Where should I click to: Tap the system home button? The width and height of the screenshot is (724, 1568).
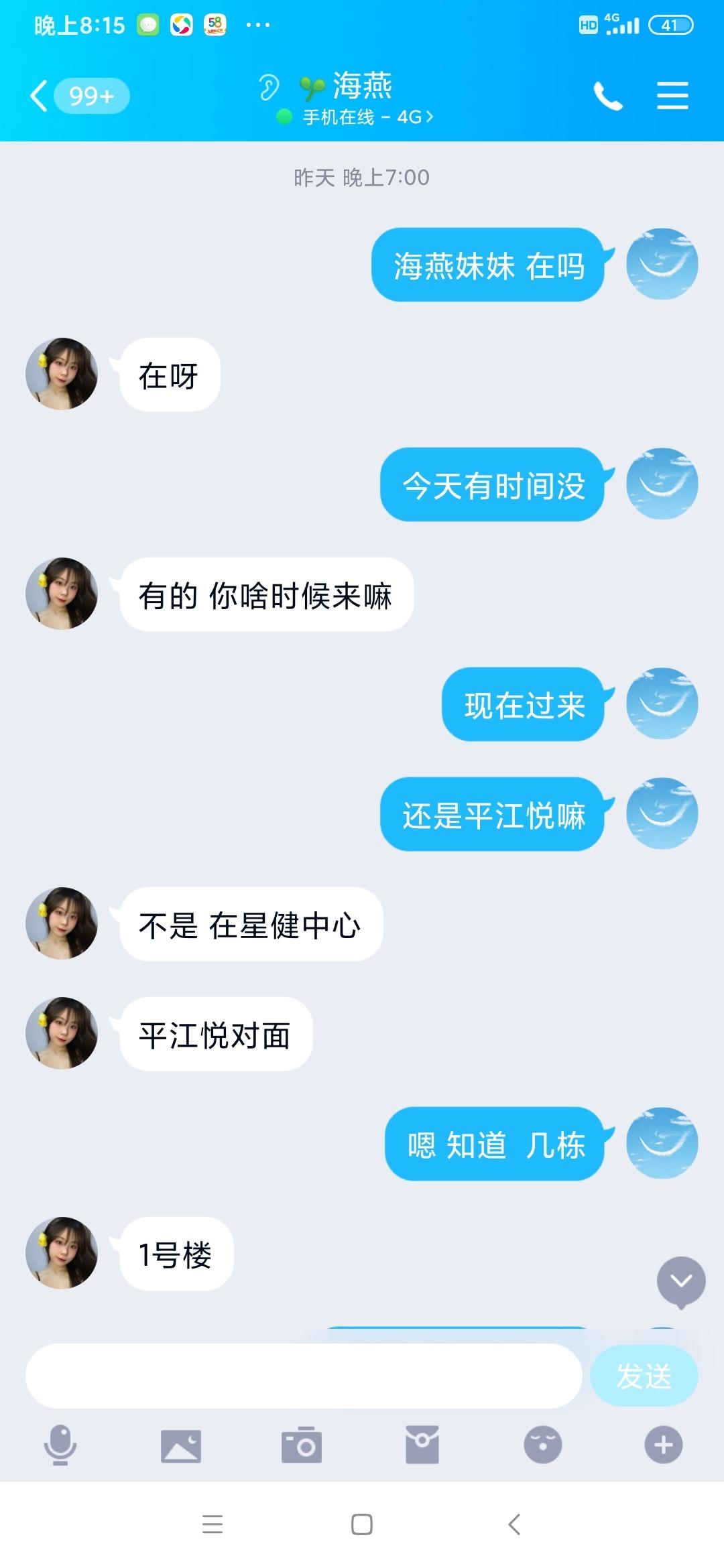click(362, 1524)
